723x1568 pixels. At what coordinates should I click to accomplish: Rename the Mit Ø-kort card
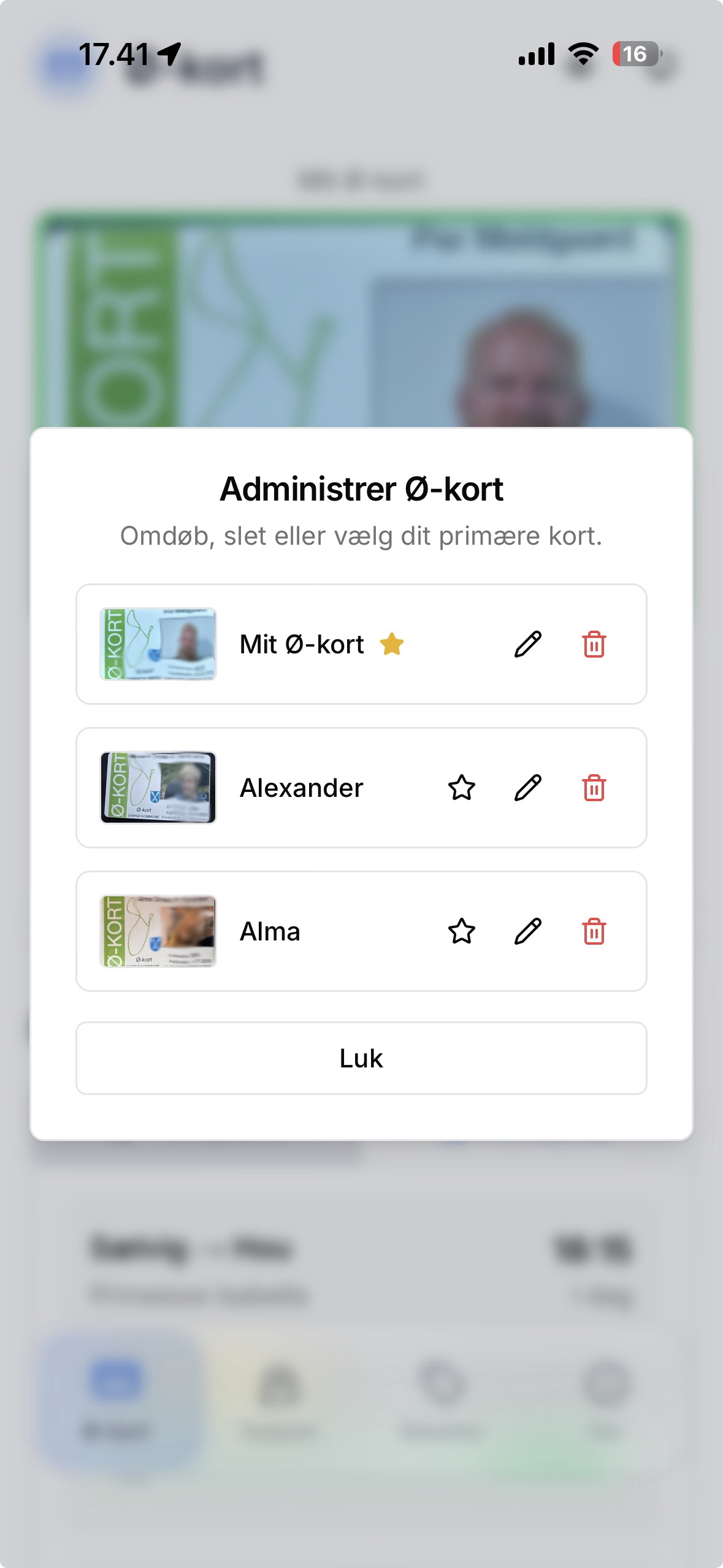pos(527,644)
